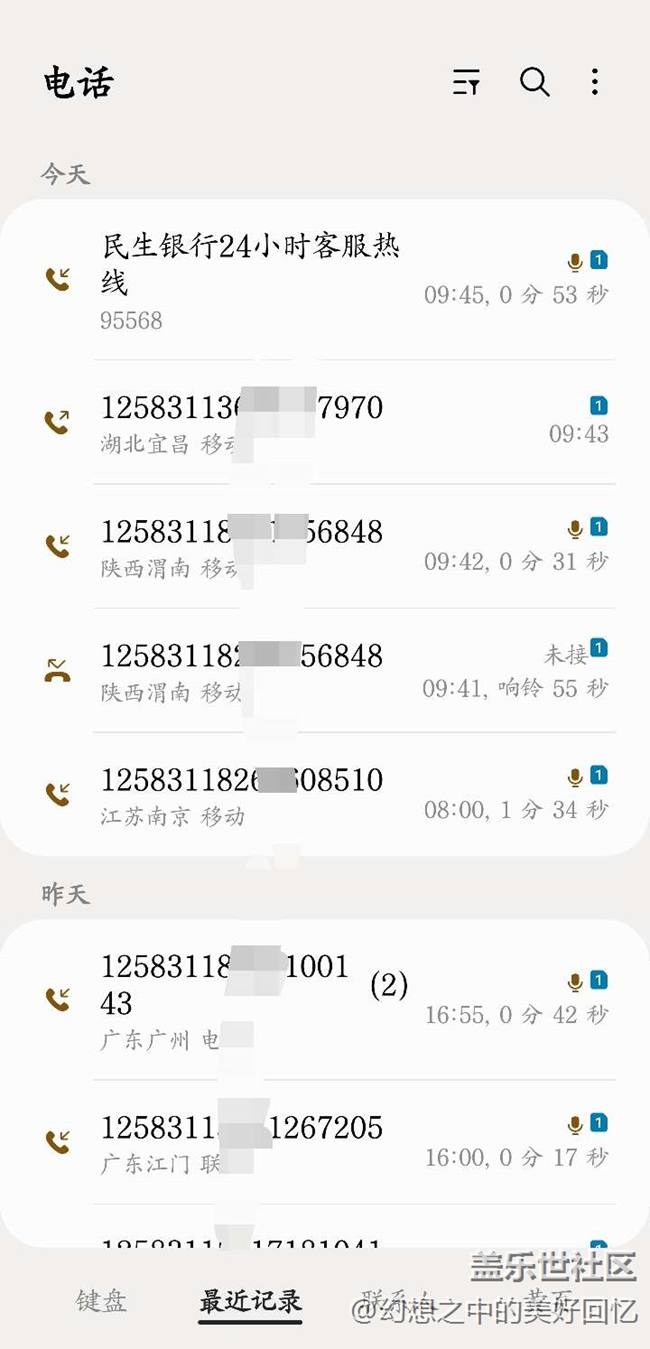The image size is (650, 1349).
Task: Open the missed call at 09:41
Action: point(325,670)
